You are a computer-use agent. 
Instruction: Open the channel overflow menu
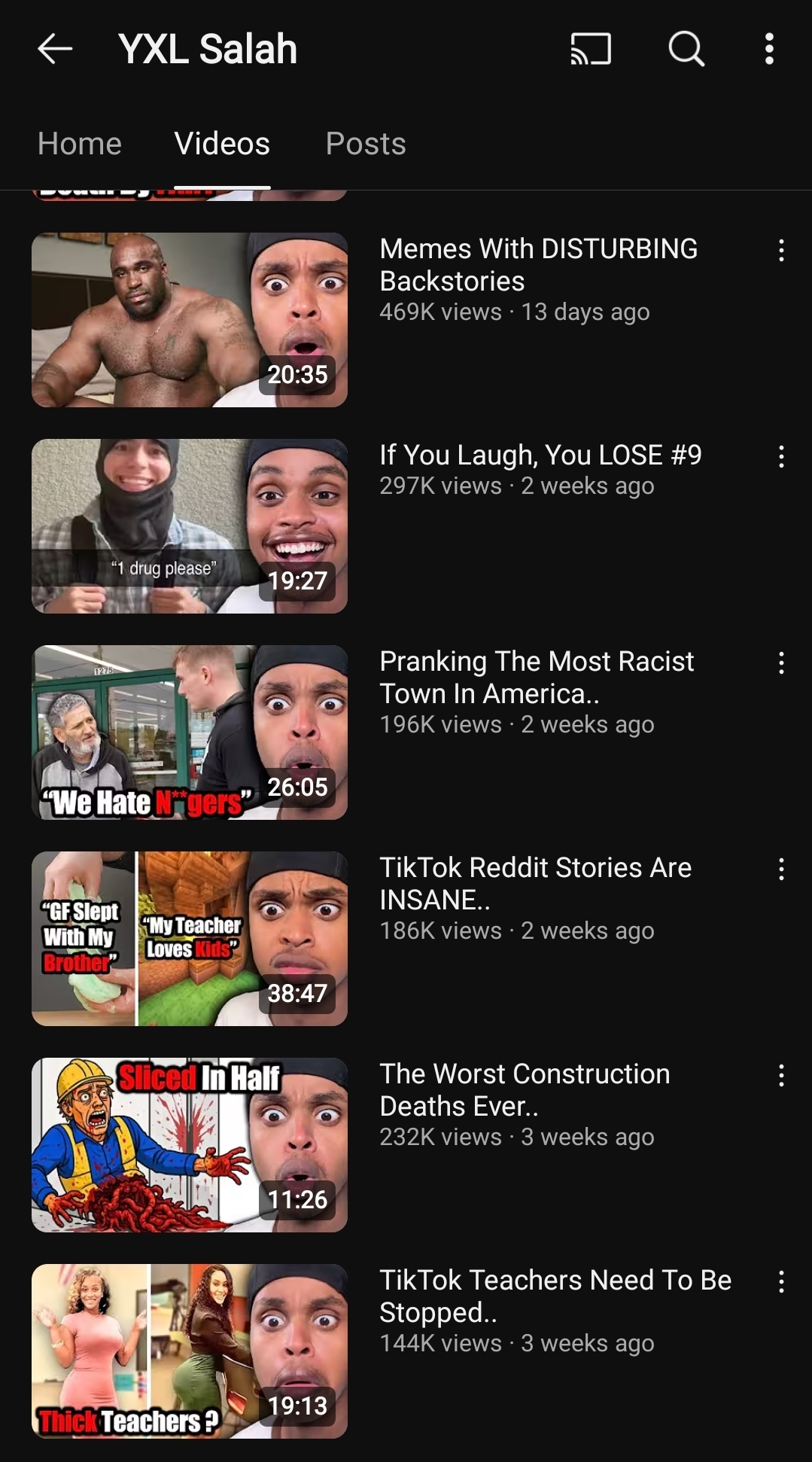768,49
